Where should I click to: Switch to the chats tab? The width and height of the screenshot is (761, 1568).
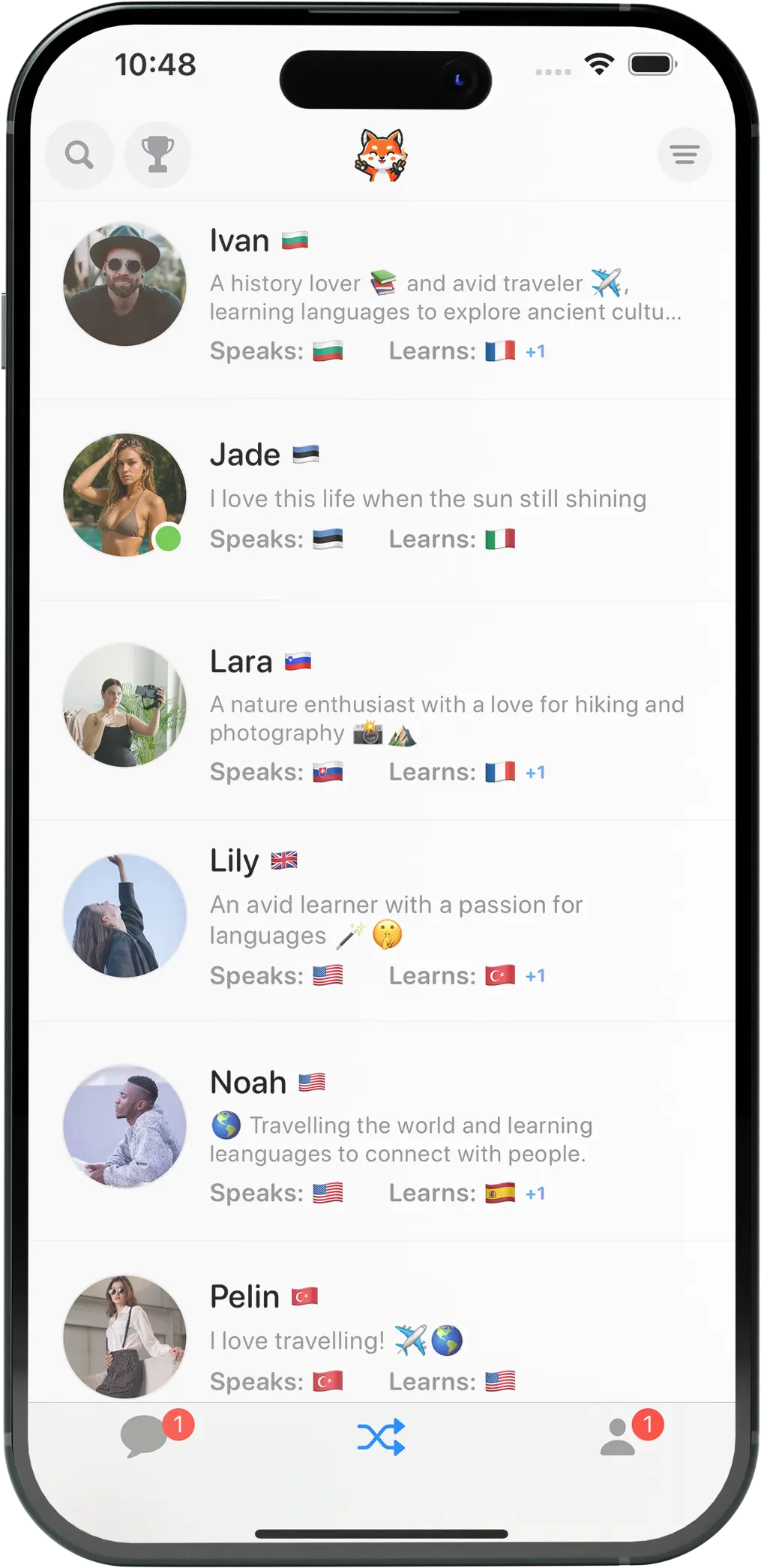pos(144,1437)
